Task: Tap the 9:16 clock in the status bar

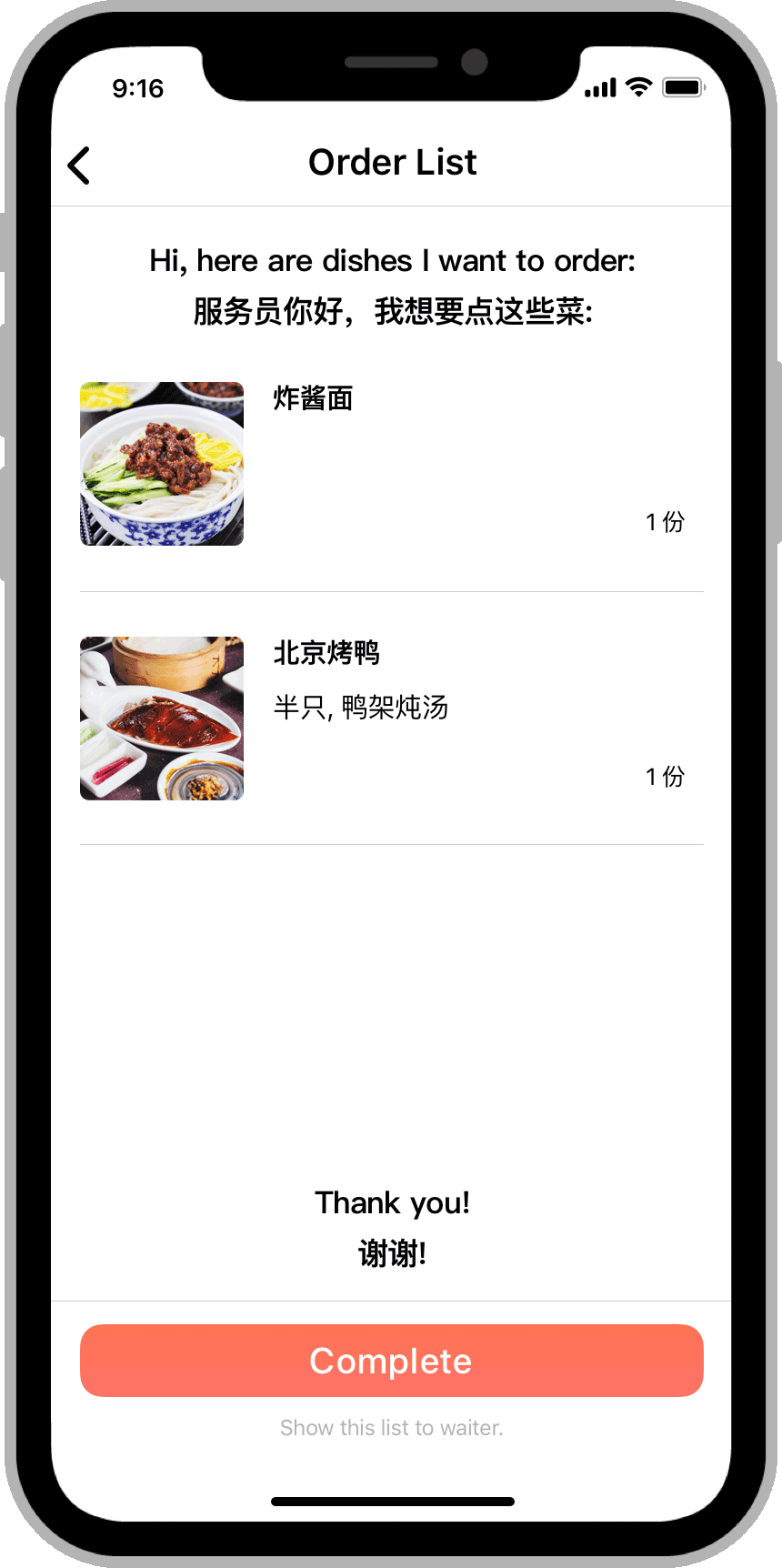Action: (137, 88)
